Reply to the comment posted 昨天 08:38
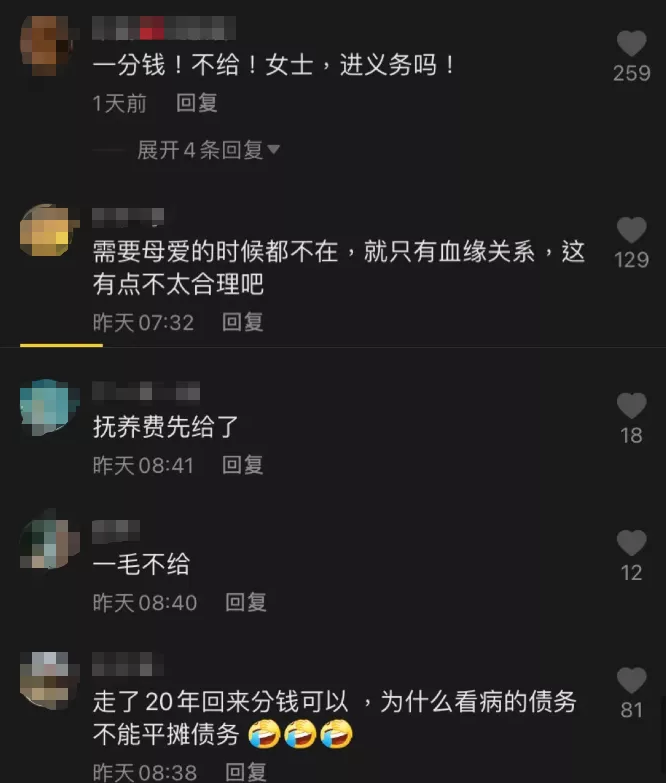 pyautogui.click(x=245, y=771)
